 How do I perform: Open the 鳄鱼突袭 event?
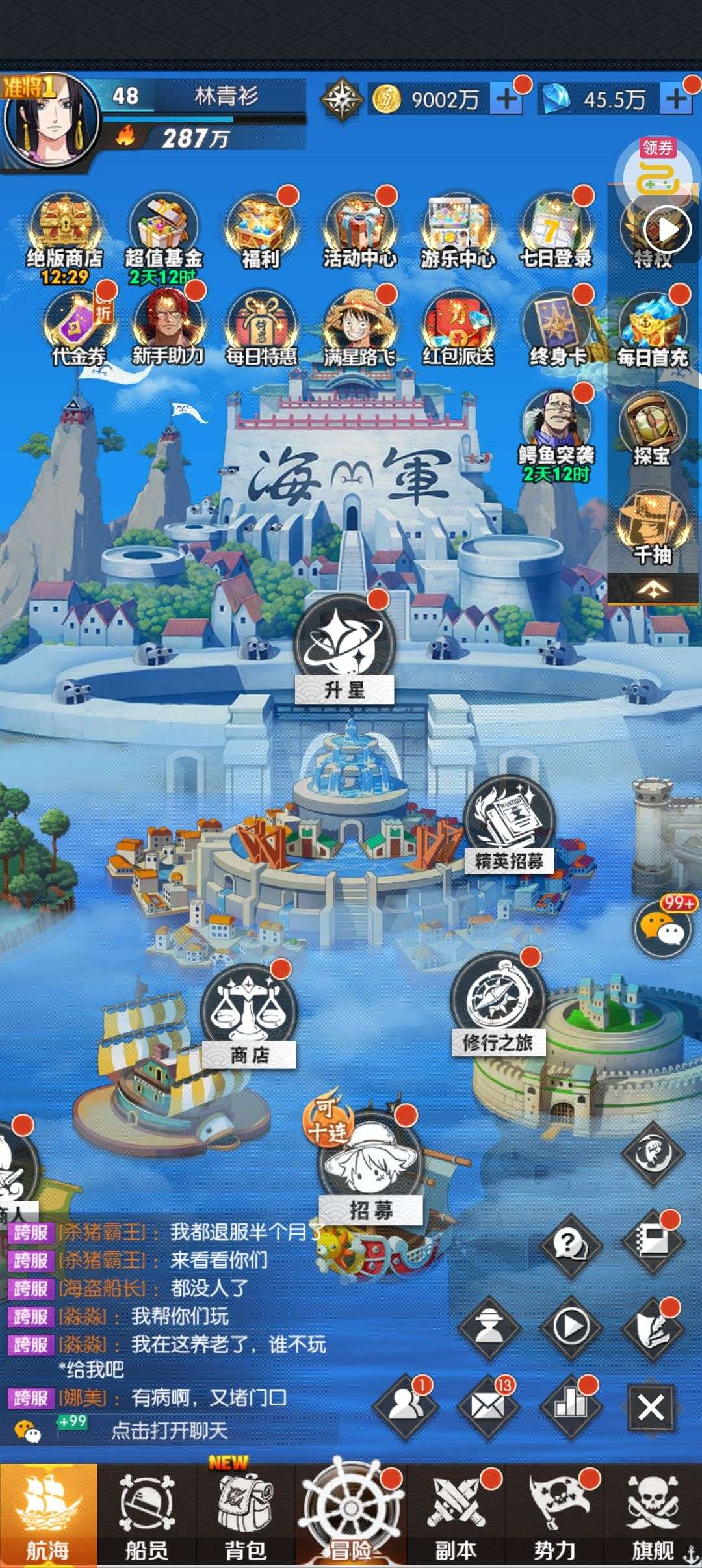[x=556, y=432]
